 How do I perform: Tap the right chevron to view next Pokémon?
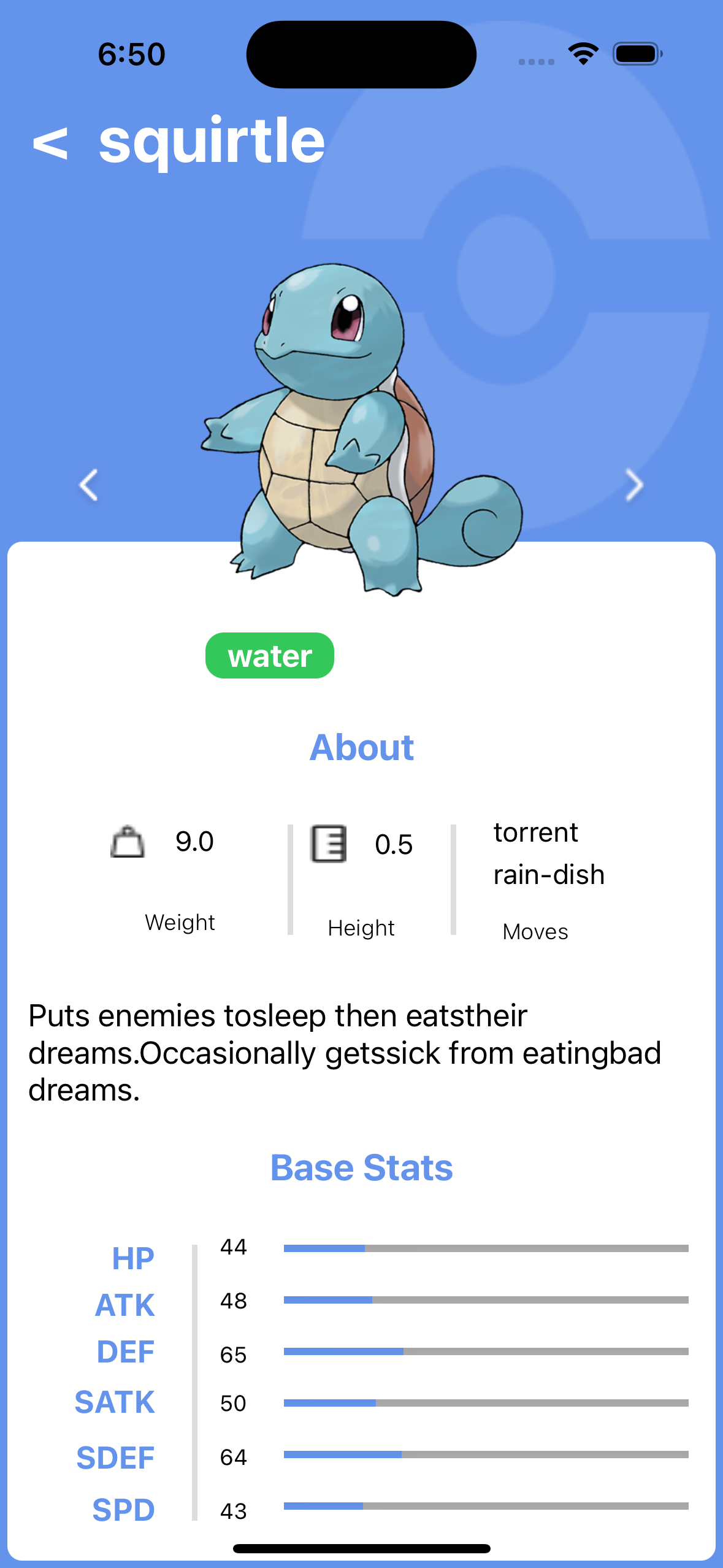[634, 485]
